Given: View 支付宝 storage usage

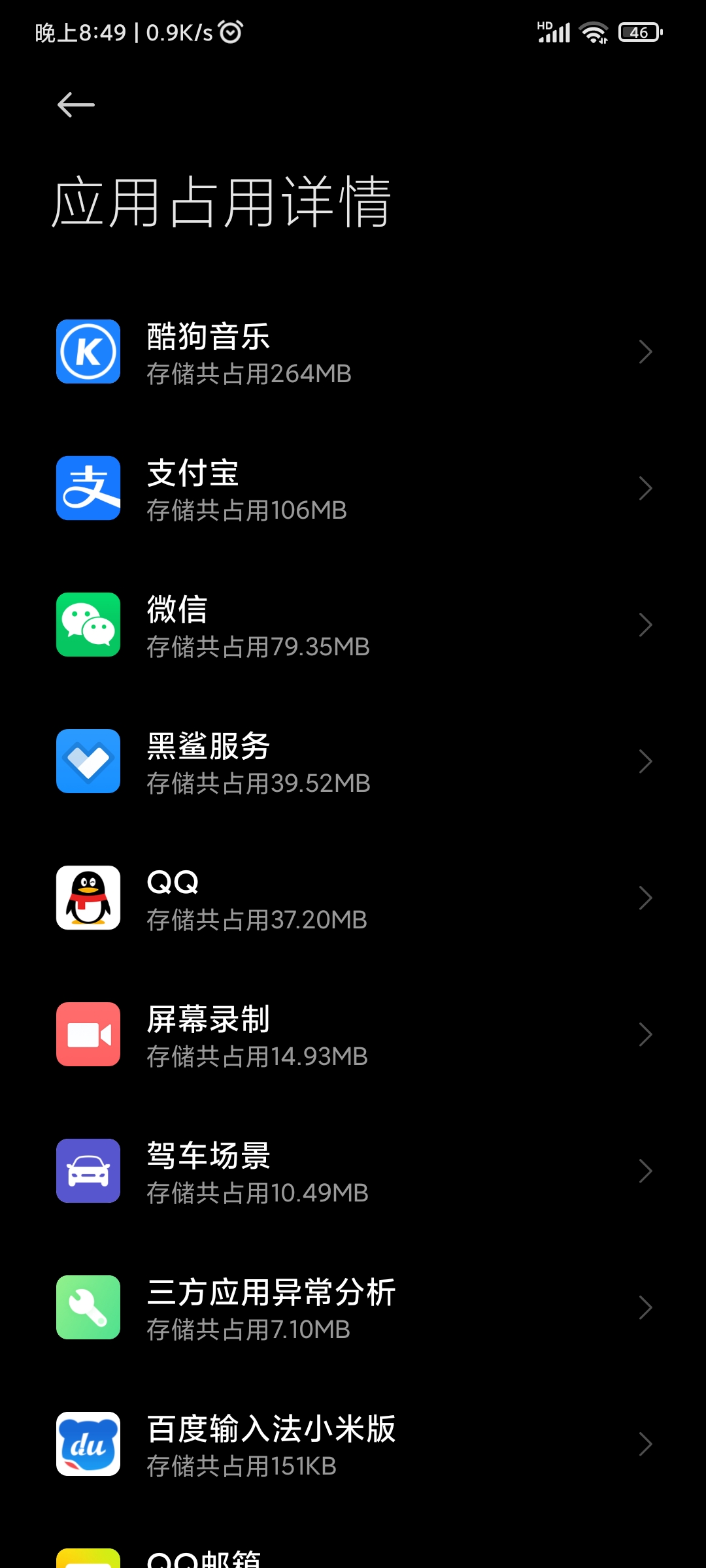Looking at the screenshot, I should click(353, 489).
